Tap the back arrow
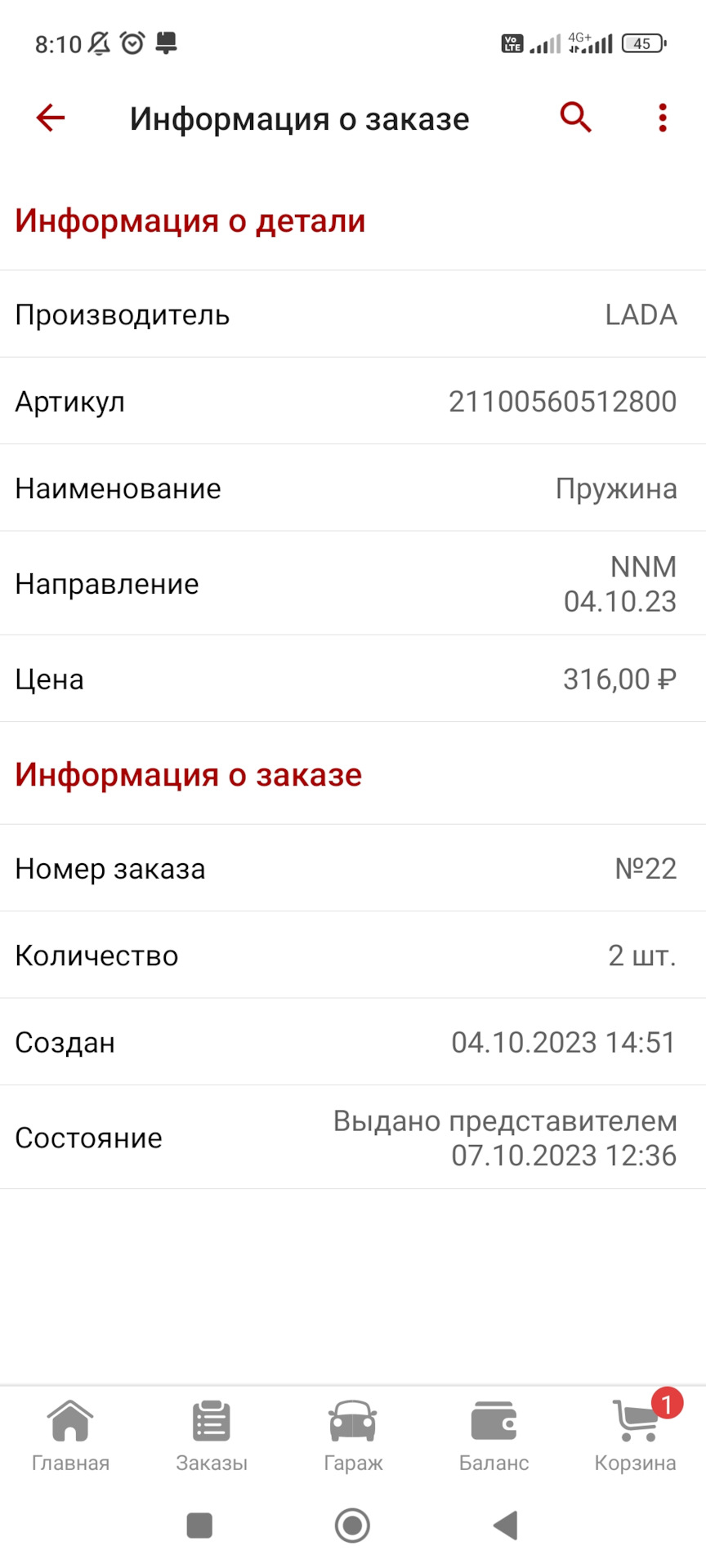 pos(50,117)
